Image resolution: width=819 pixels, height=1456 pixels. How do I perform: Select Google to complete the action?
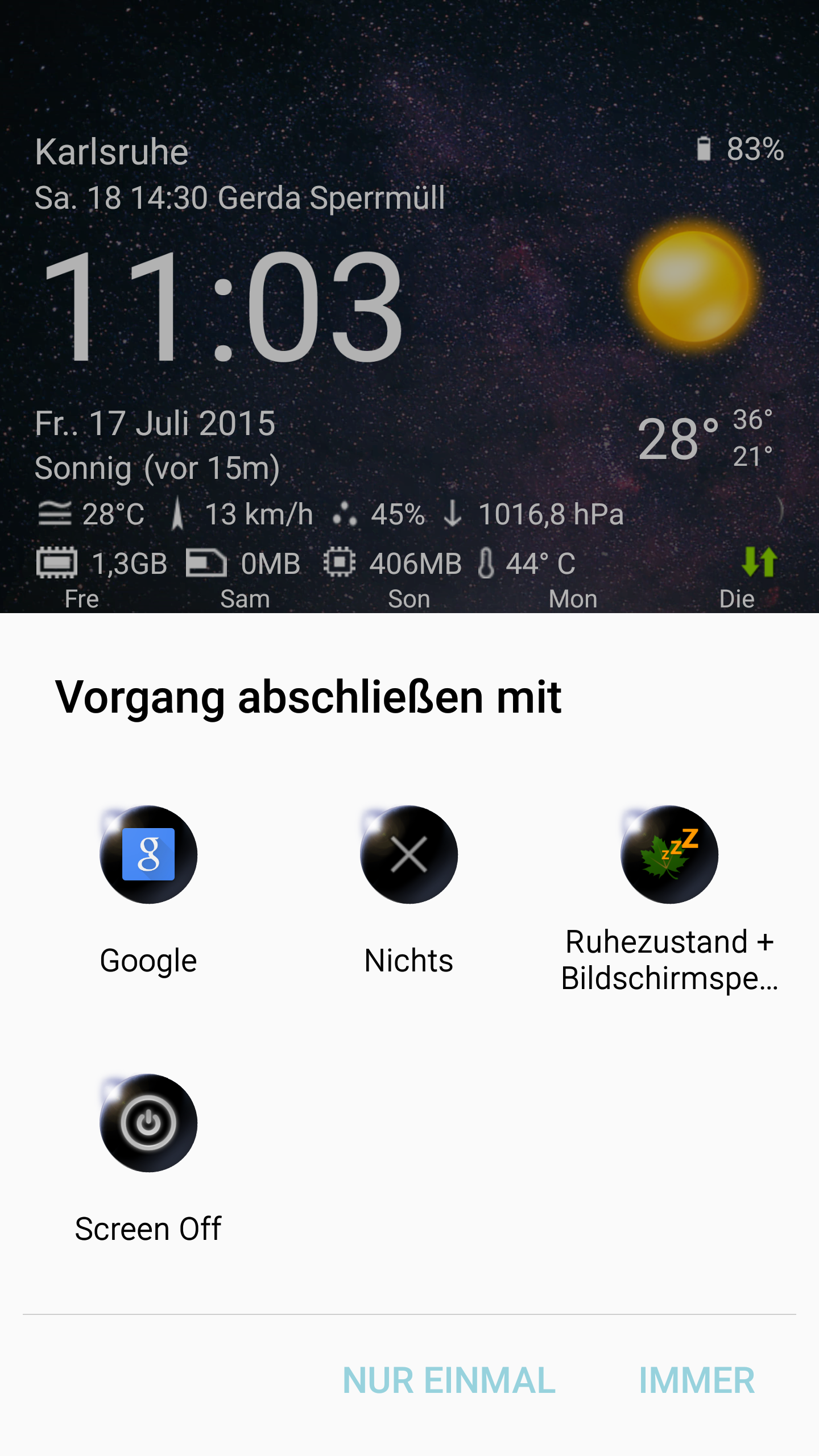[148, 890]
